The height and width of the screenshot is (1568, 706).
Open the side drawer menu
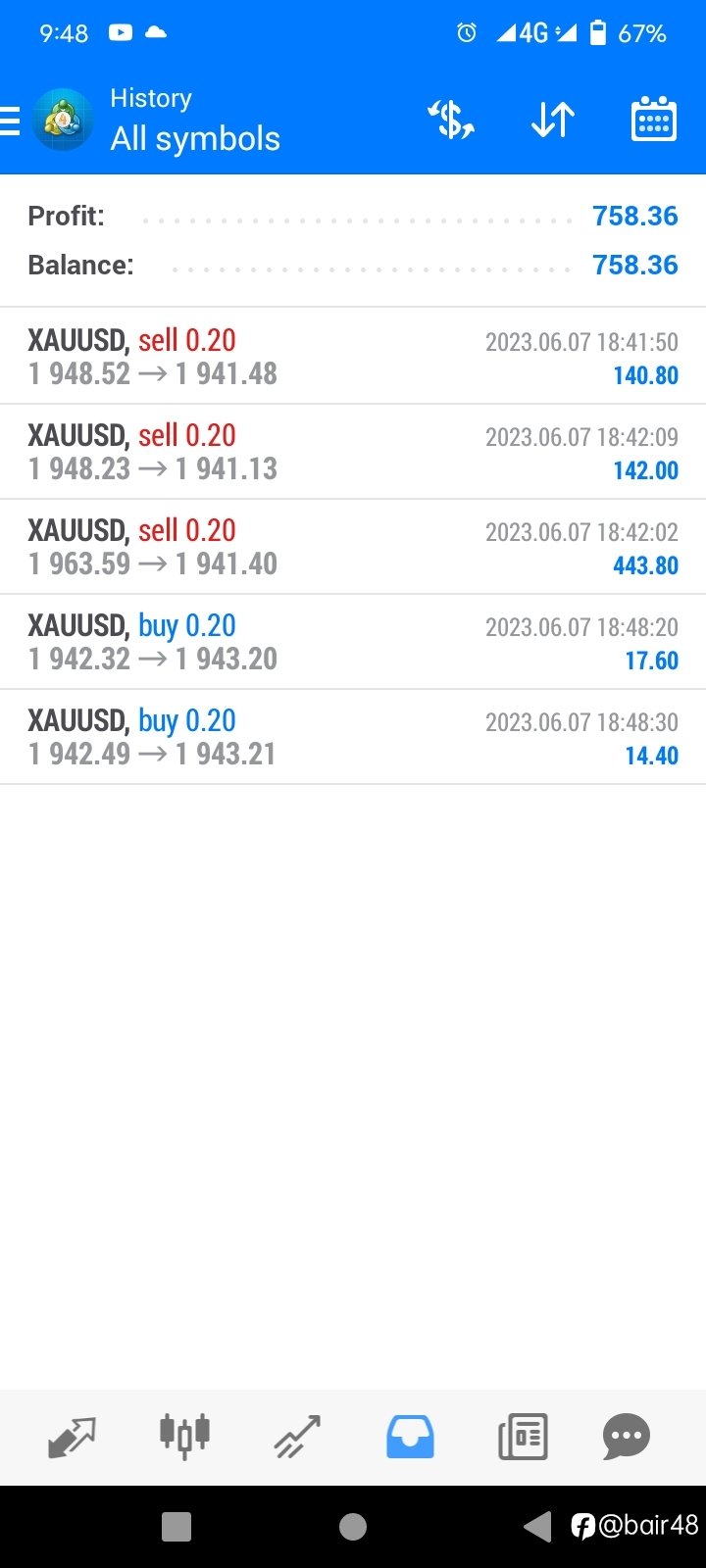[10, 121]
